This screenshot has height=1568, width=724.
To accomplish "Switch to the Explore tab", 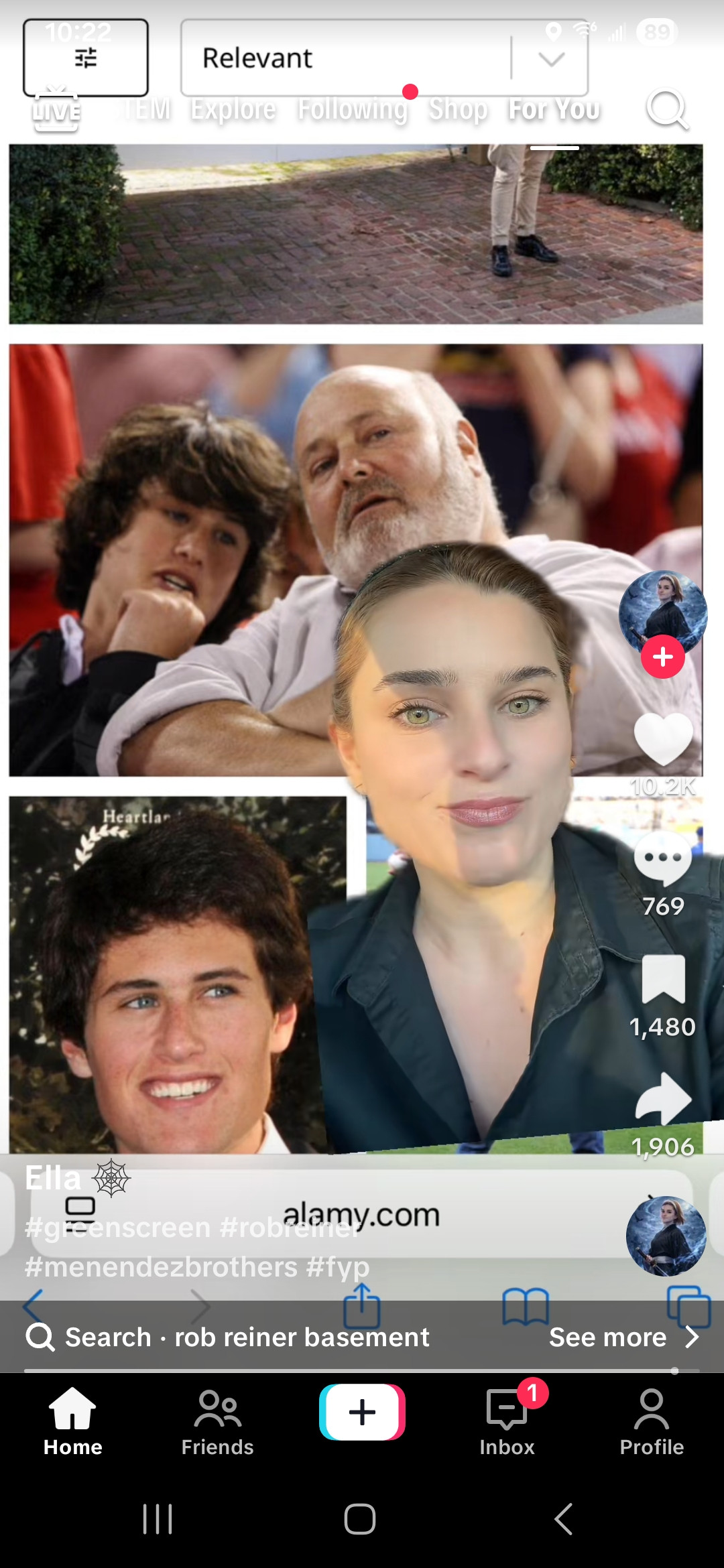I will pyautogui.click(x=233, y=109).
